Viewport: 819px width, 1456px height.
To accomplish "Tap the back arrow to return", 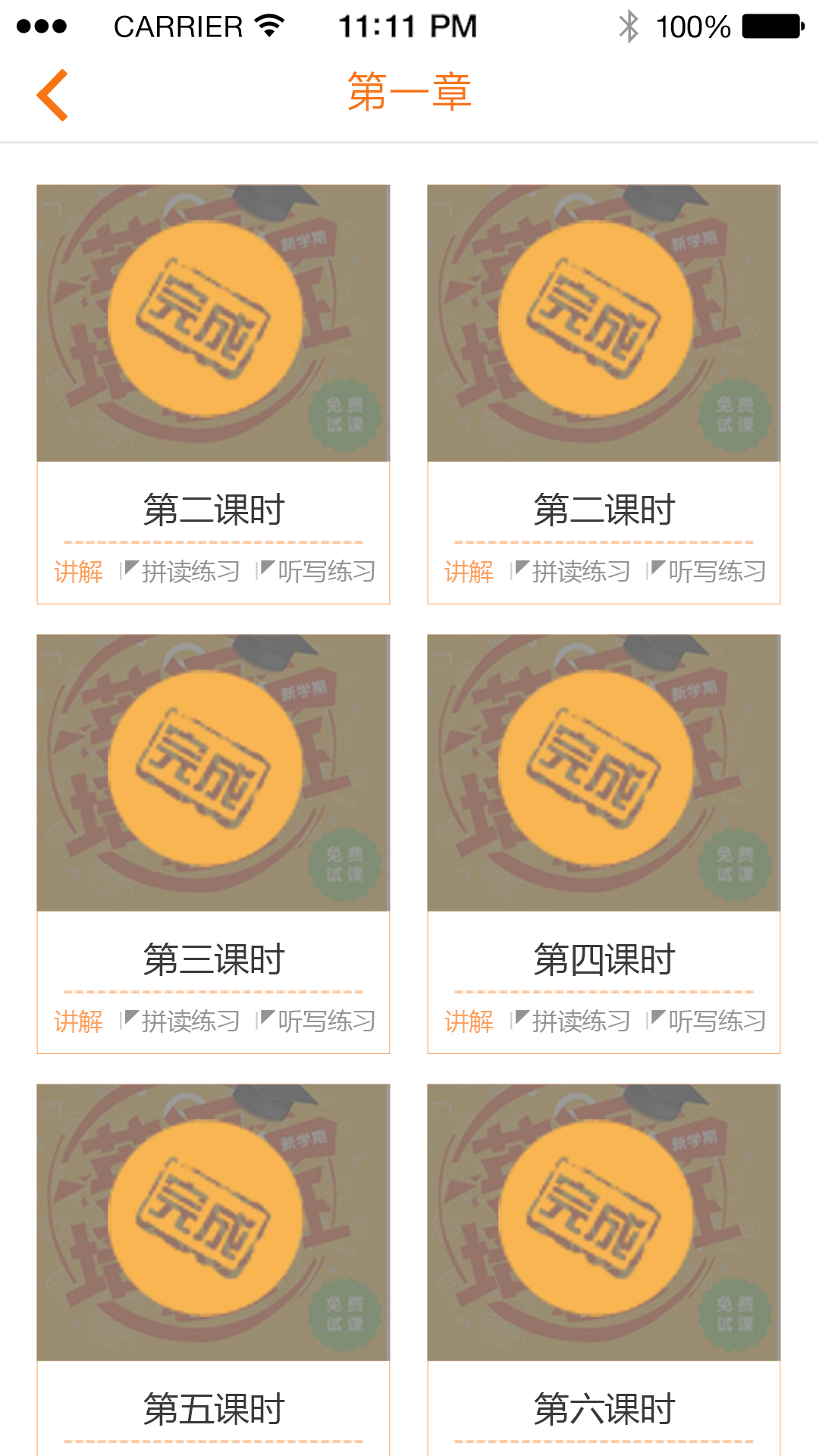I will 52,94.
